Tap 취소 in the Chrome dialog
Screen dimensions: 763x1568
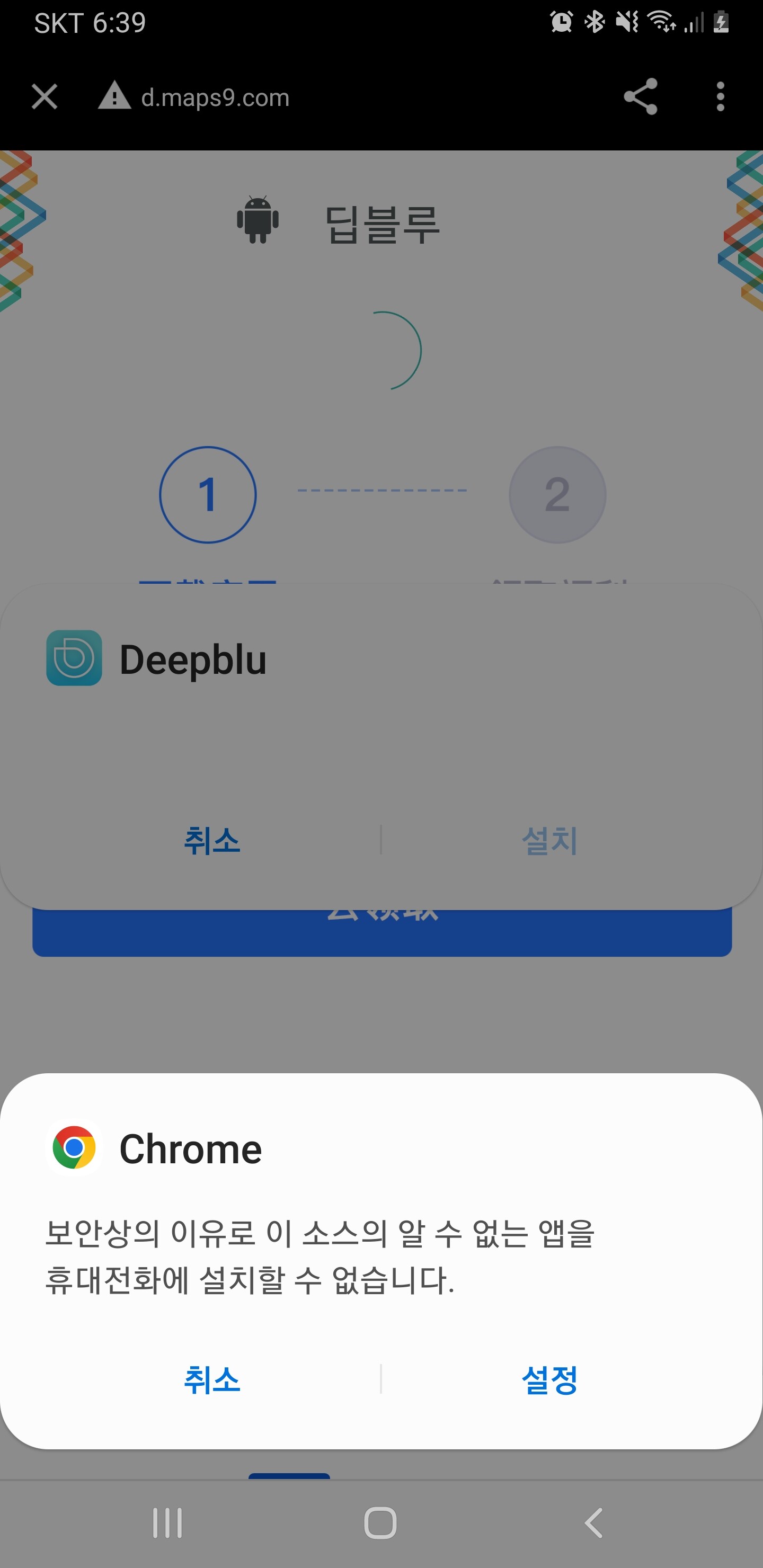pyautogui.click(x=212, y=1379)
